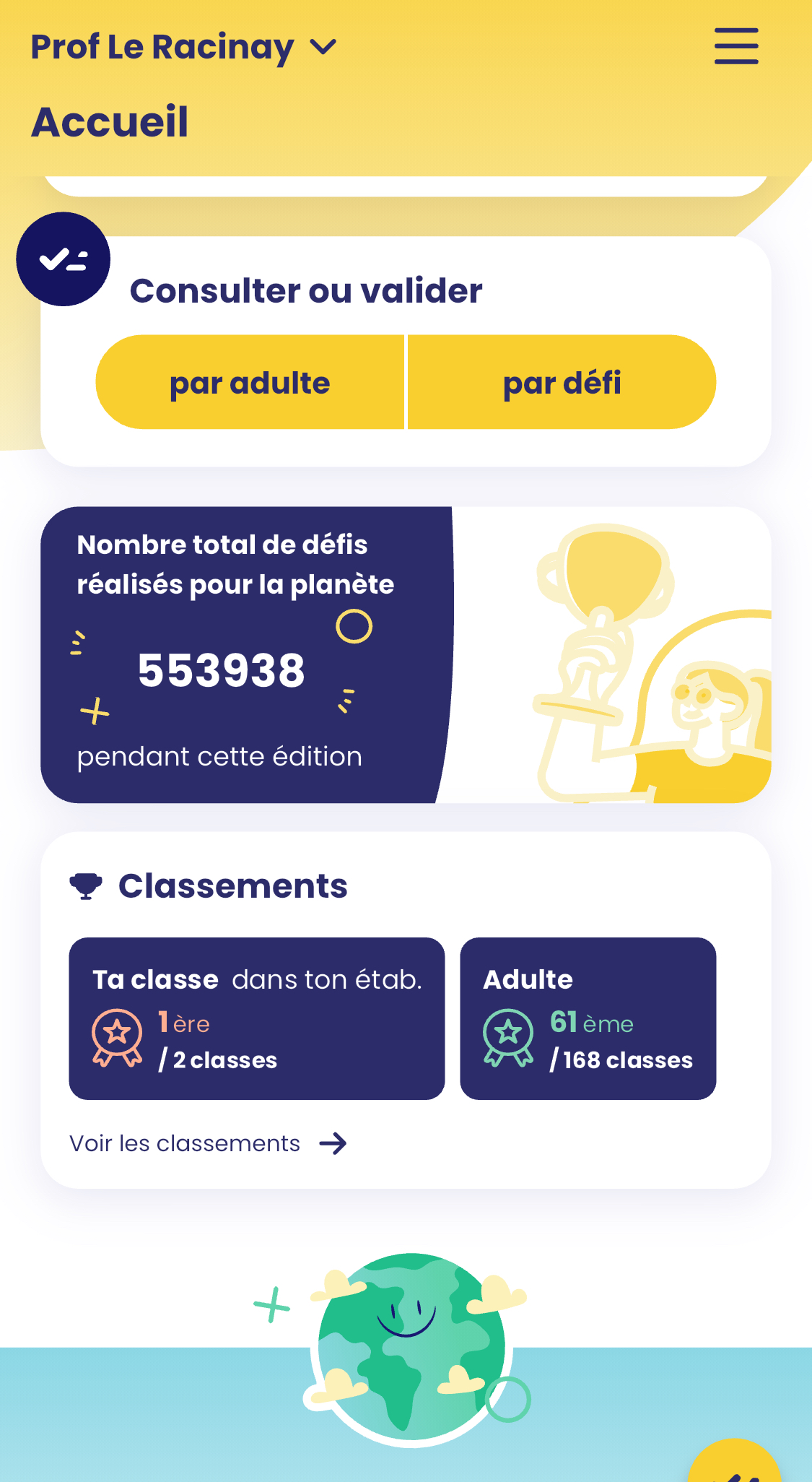
Task: Choose the par défi button
Action: (562, 382)
